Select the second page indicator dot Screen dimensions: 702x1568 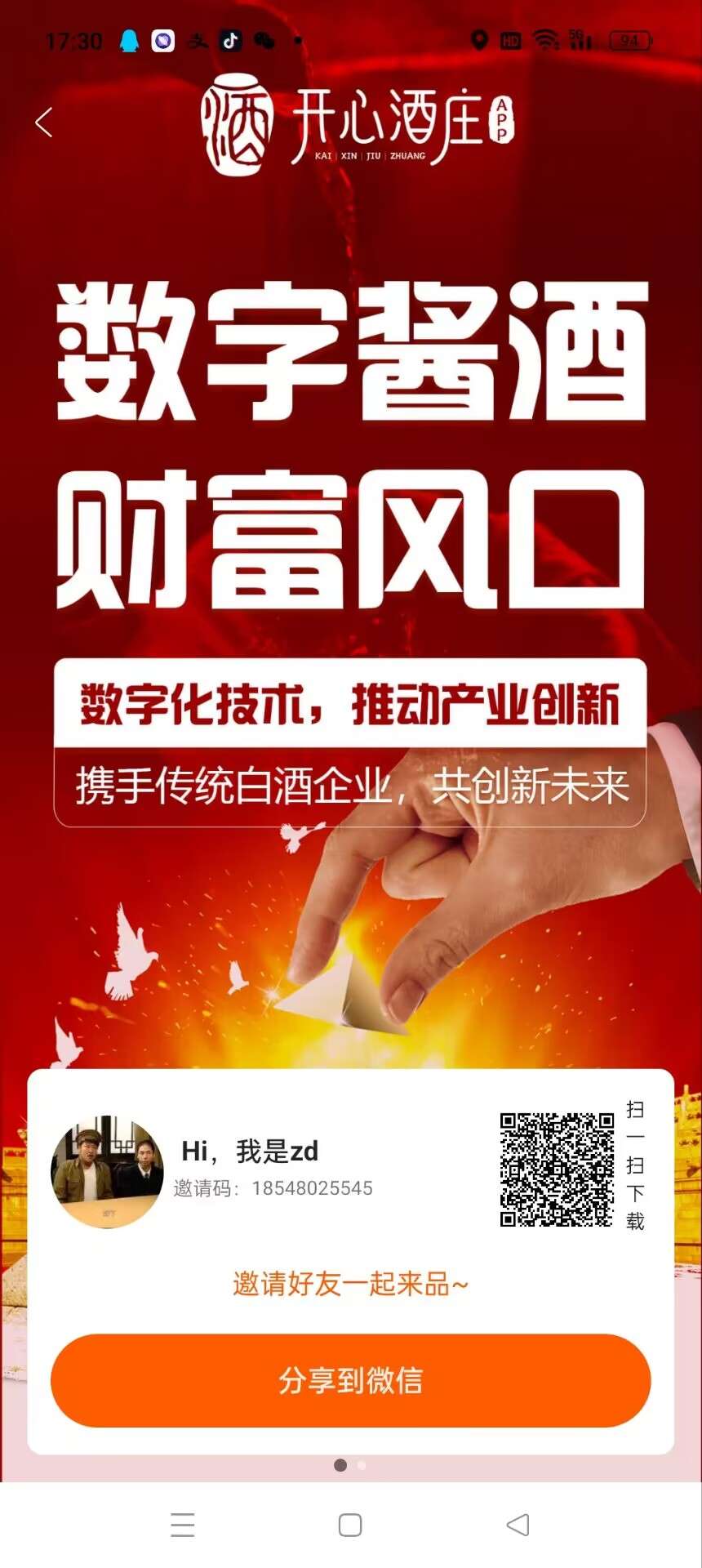[362, 1465]
